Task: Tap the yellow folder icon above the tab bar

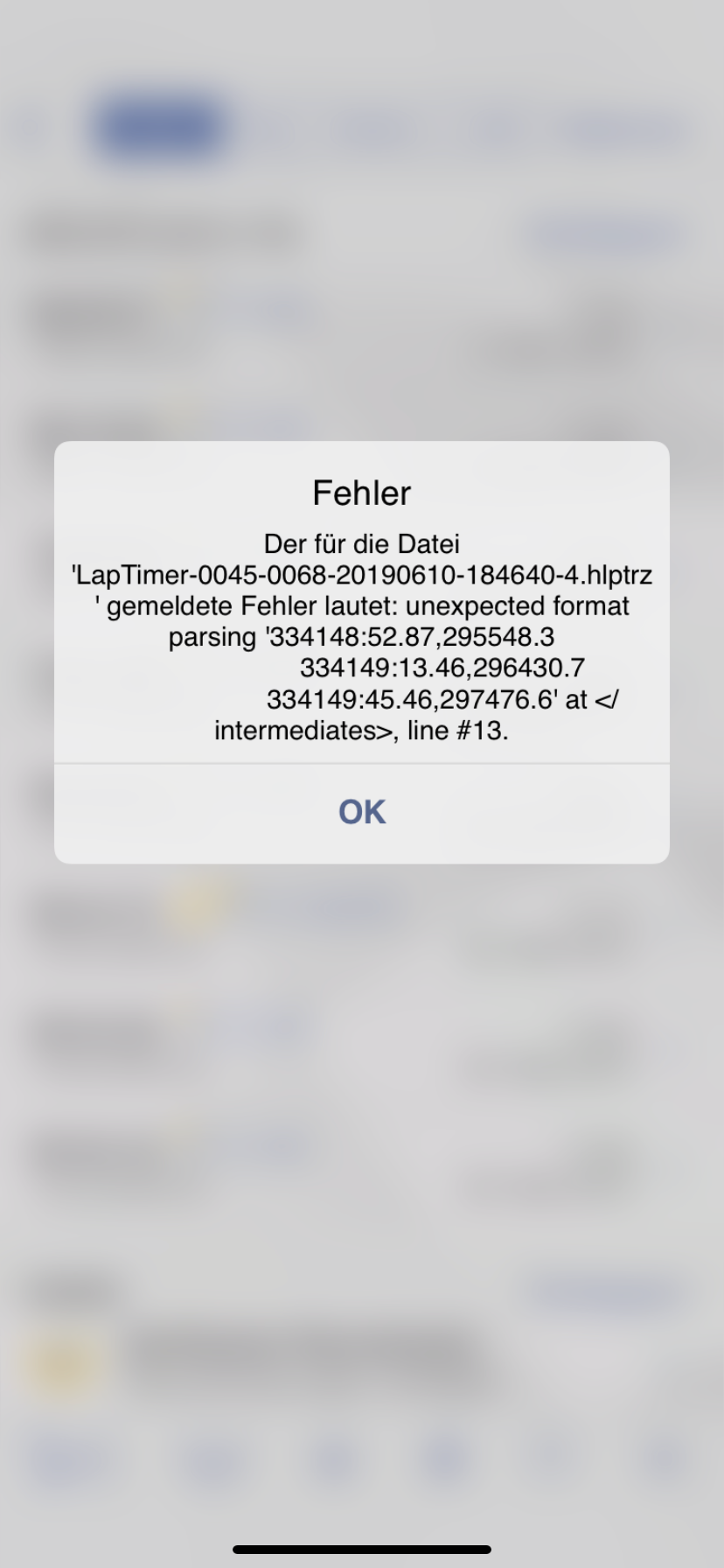Action: pyautogui.click(x=61, y=1361)
